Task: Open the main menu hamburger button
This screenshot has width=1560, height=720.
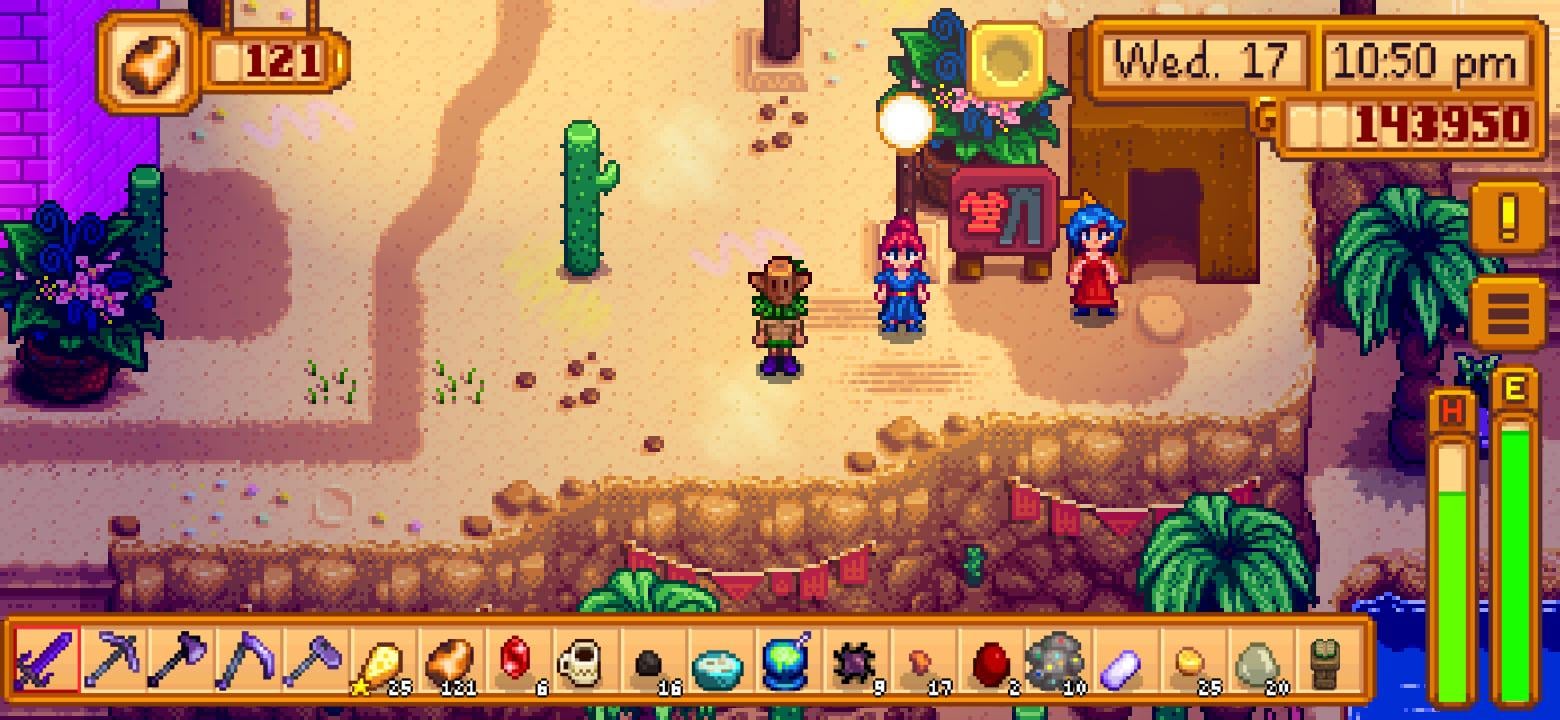Action: coord(1506,313)
